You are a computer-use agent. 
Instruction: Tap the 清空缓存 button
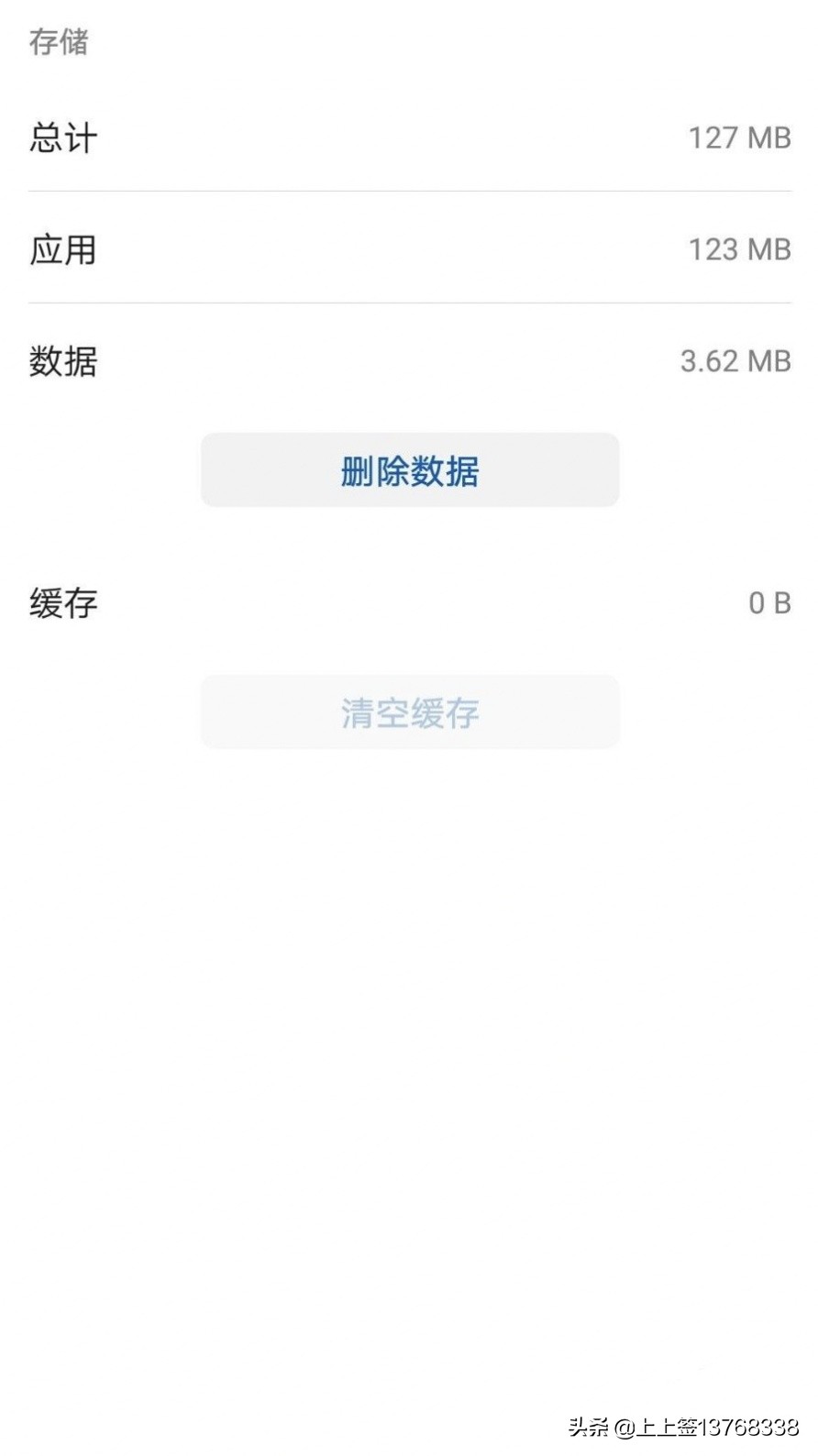pyautogui.click(x=410, y=712)
